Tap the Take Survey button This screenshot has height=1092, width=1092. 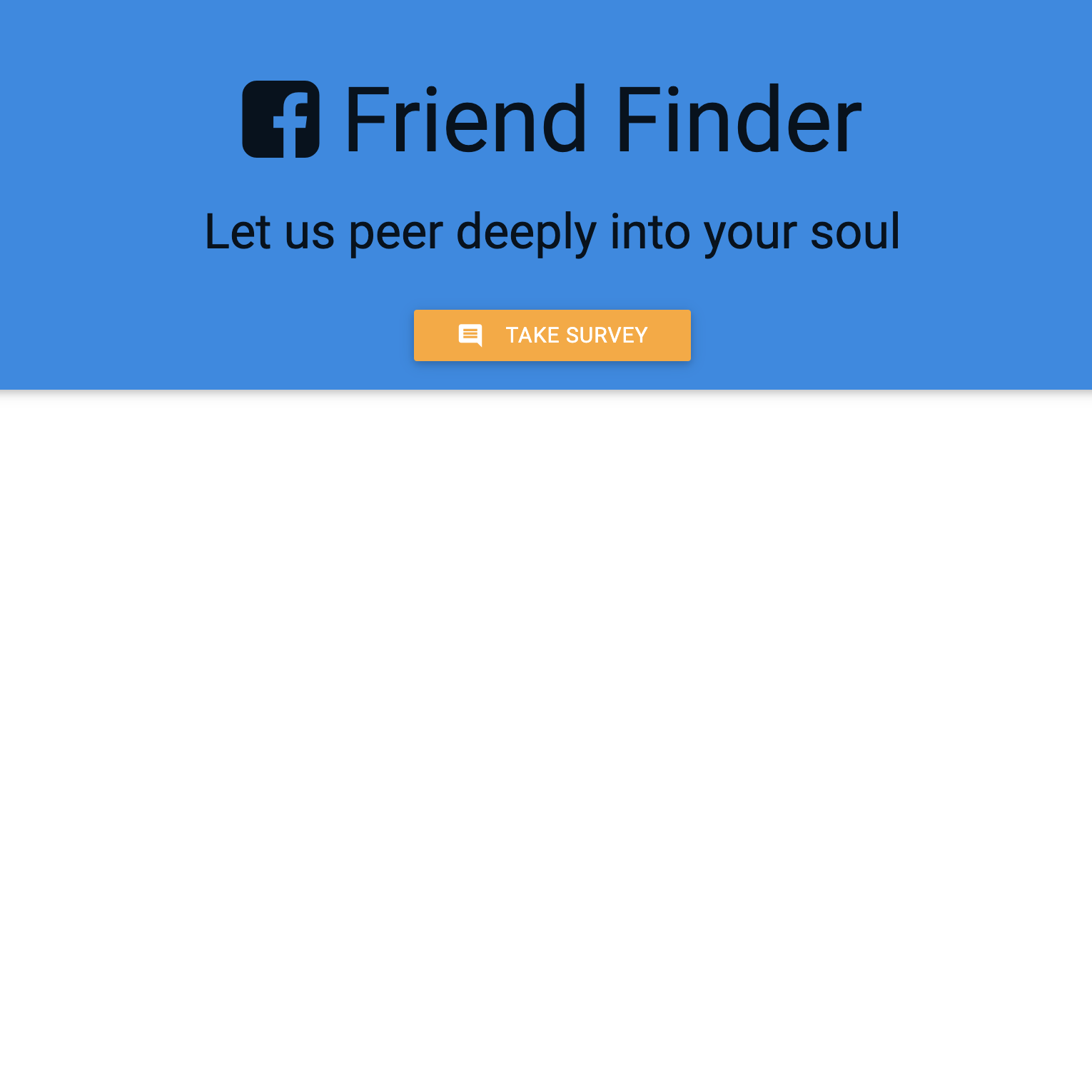[552, 335]
